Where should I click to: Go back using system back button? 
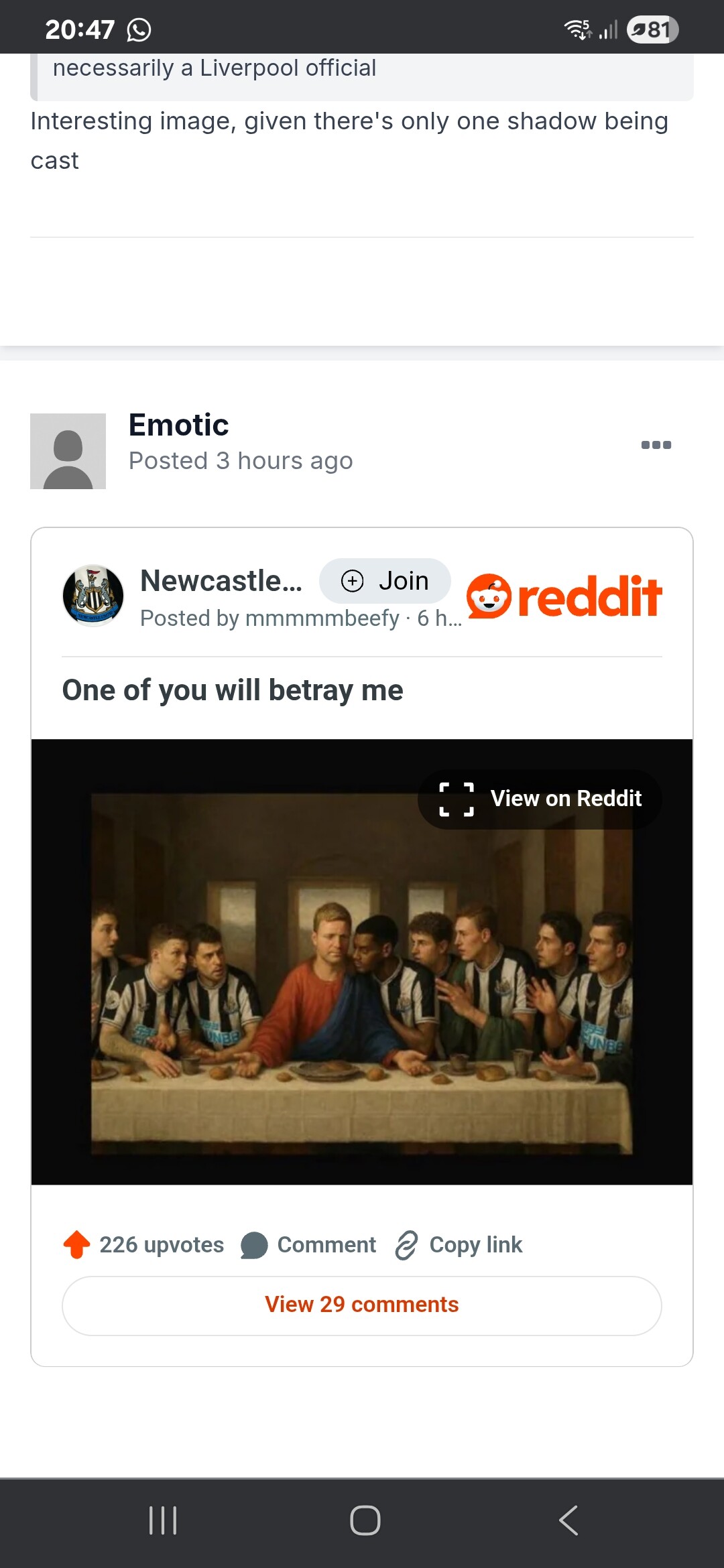point(568,1520)
